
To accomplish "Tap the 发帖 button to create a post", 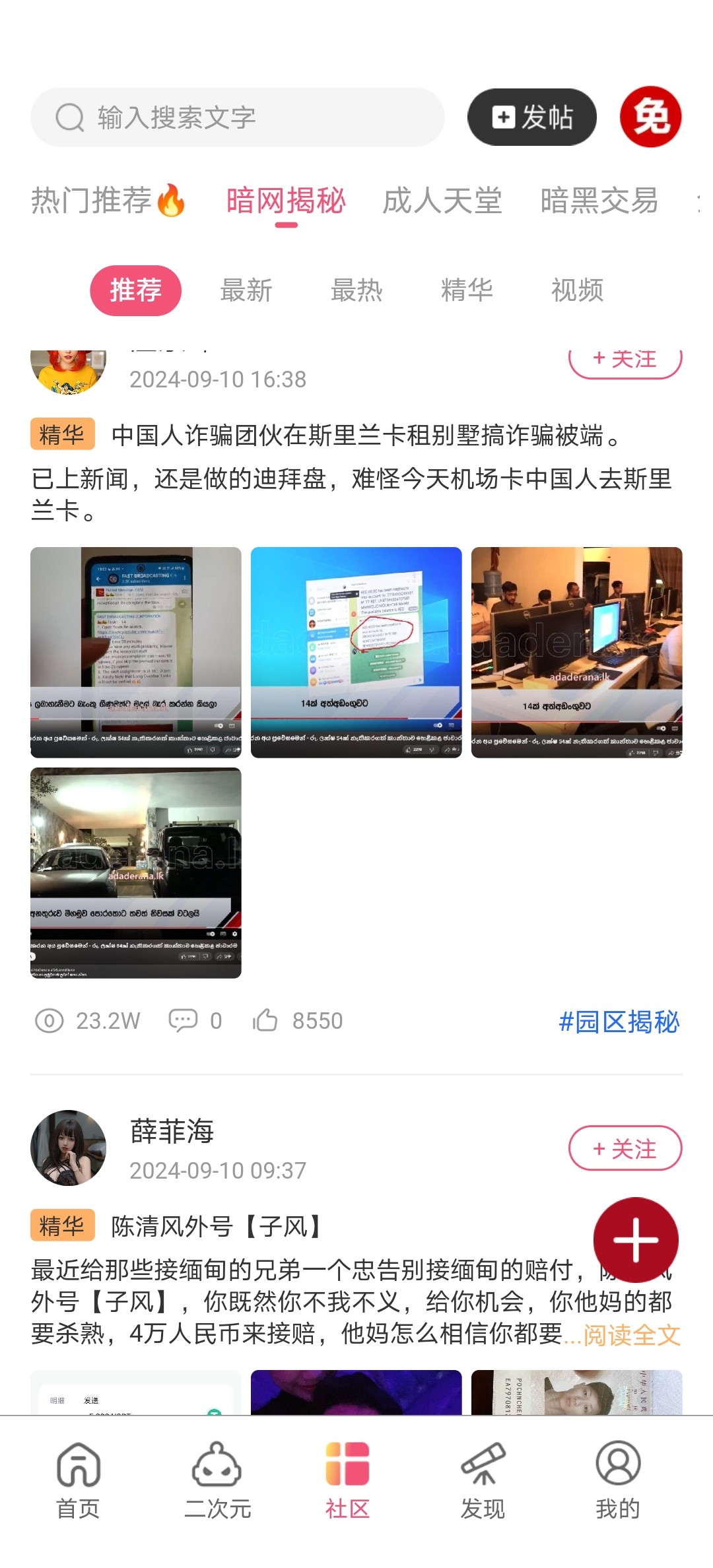I will [532, 117].
